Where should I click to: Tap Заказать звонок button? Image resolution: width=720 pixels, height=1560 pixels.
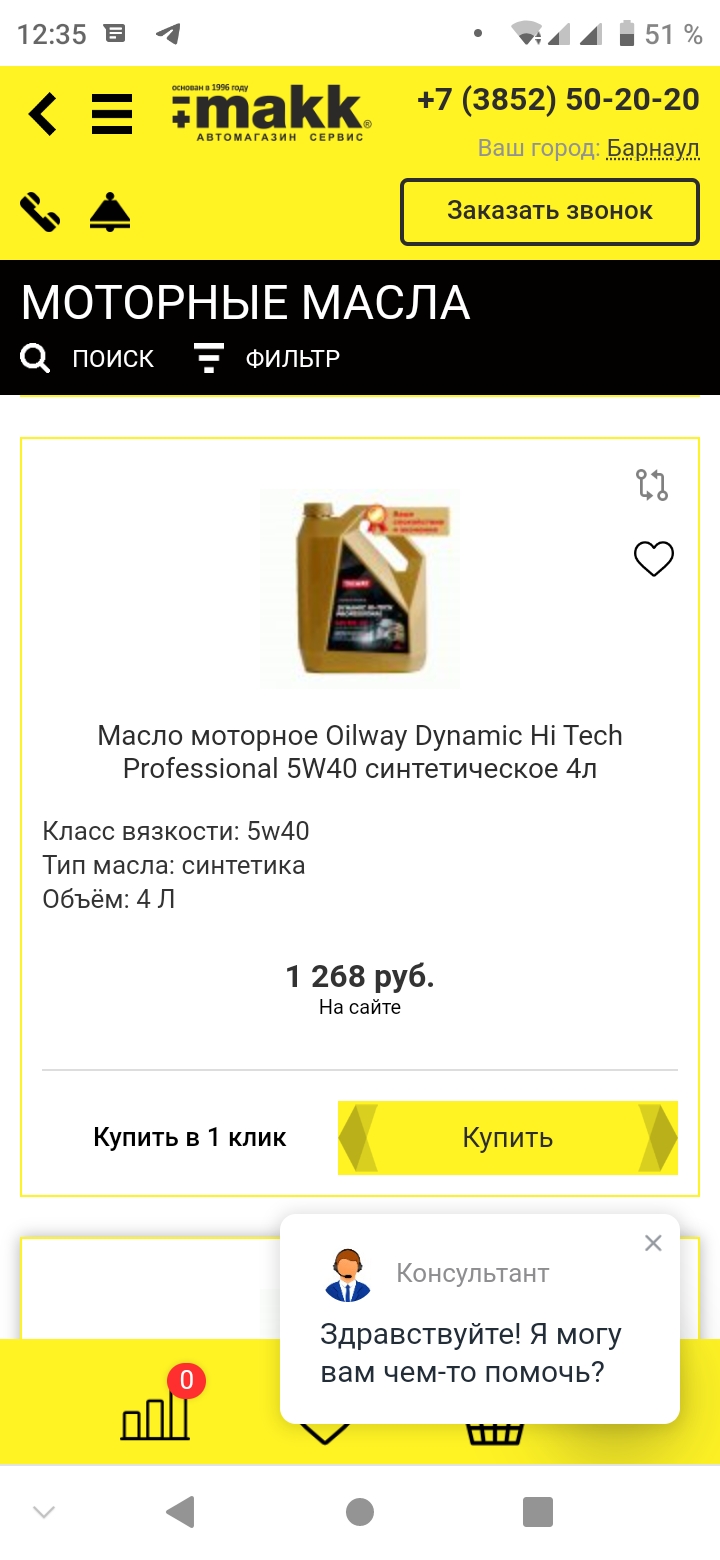(x=550, y=211)
